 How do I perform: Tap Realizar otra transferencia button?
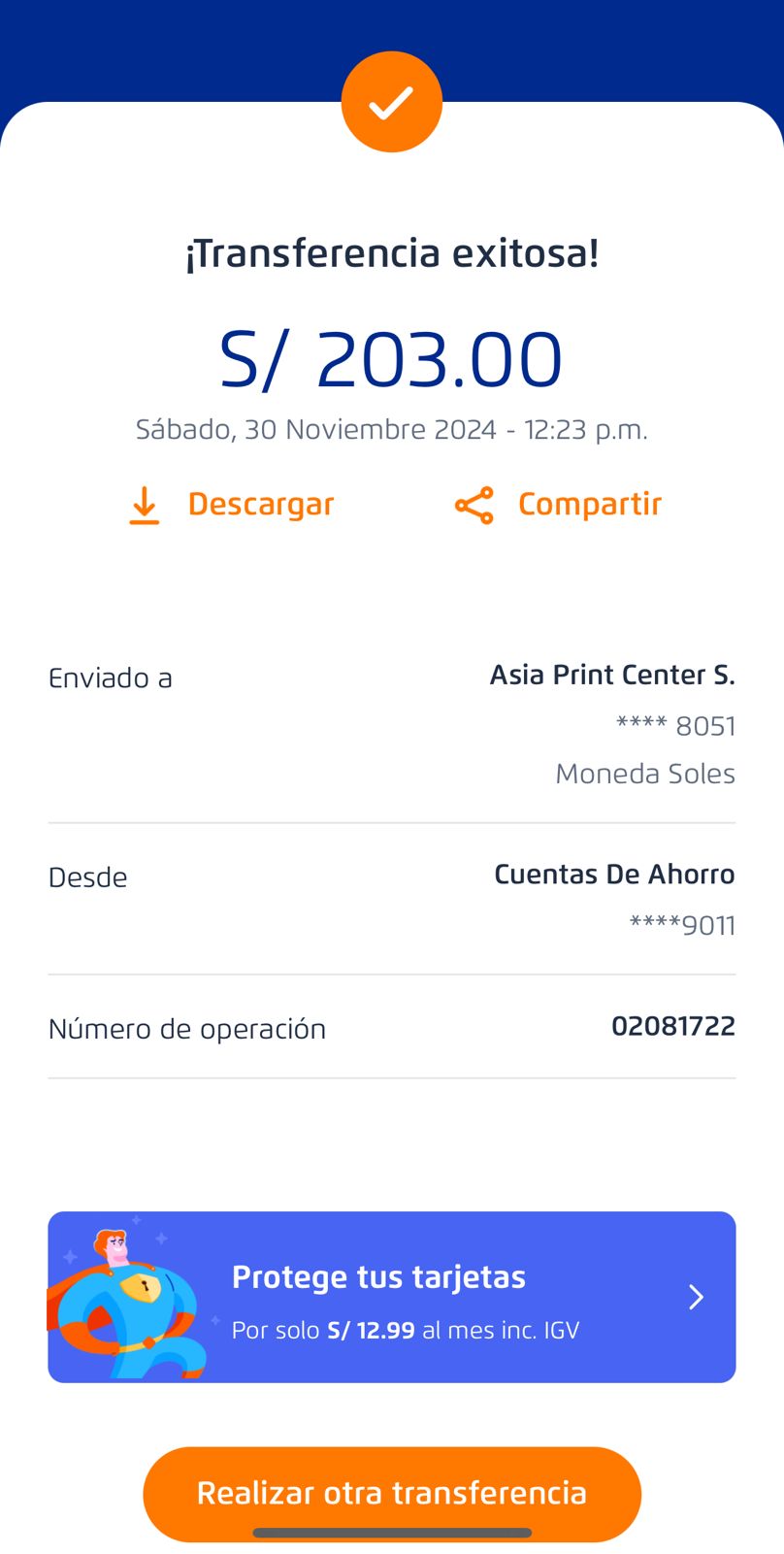coord(392,1492)
